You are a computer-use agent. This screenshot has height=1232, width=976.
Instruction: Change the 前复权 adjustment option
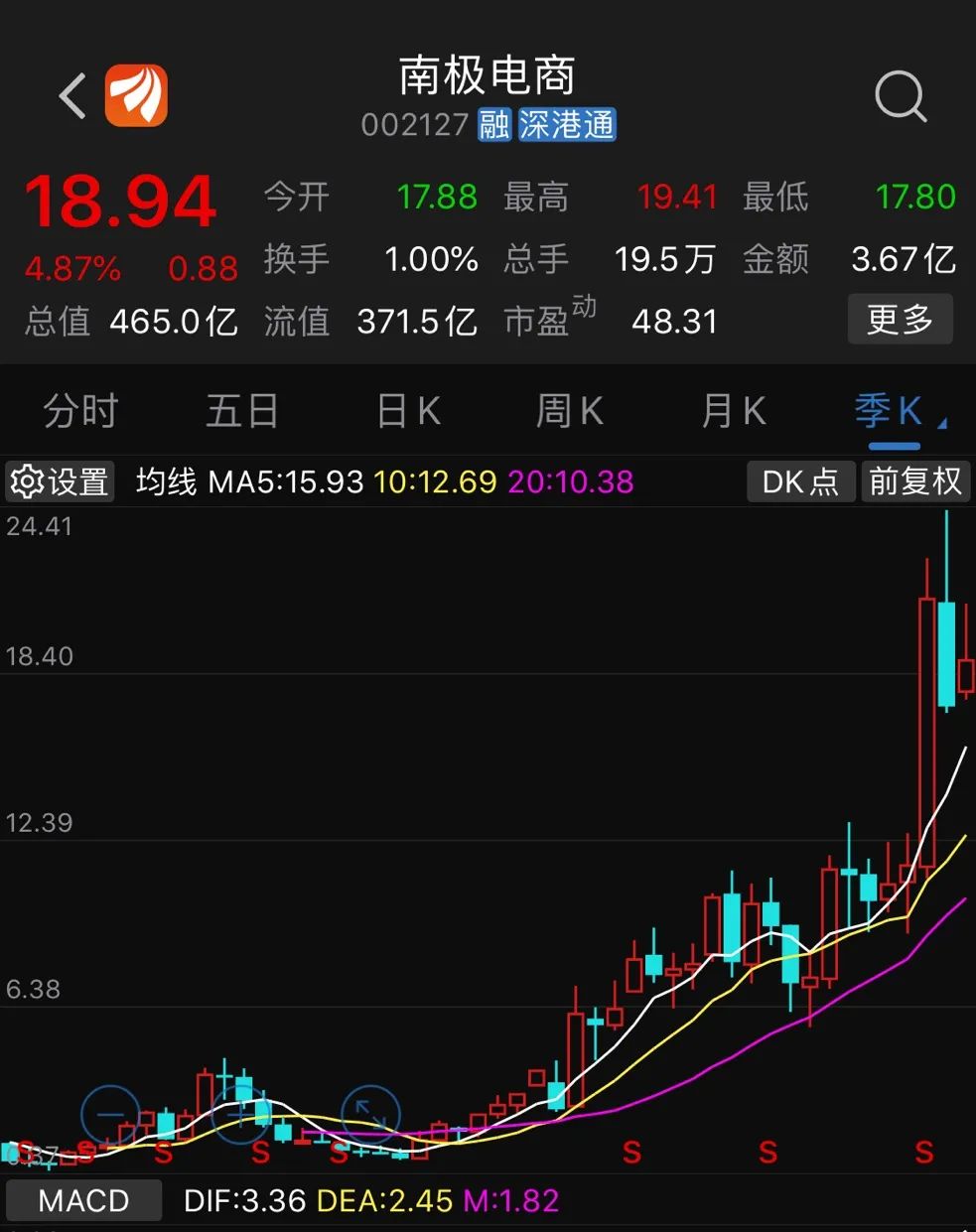pyautogui.click(x=914, y=482)
